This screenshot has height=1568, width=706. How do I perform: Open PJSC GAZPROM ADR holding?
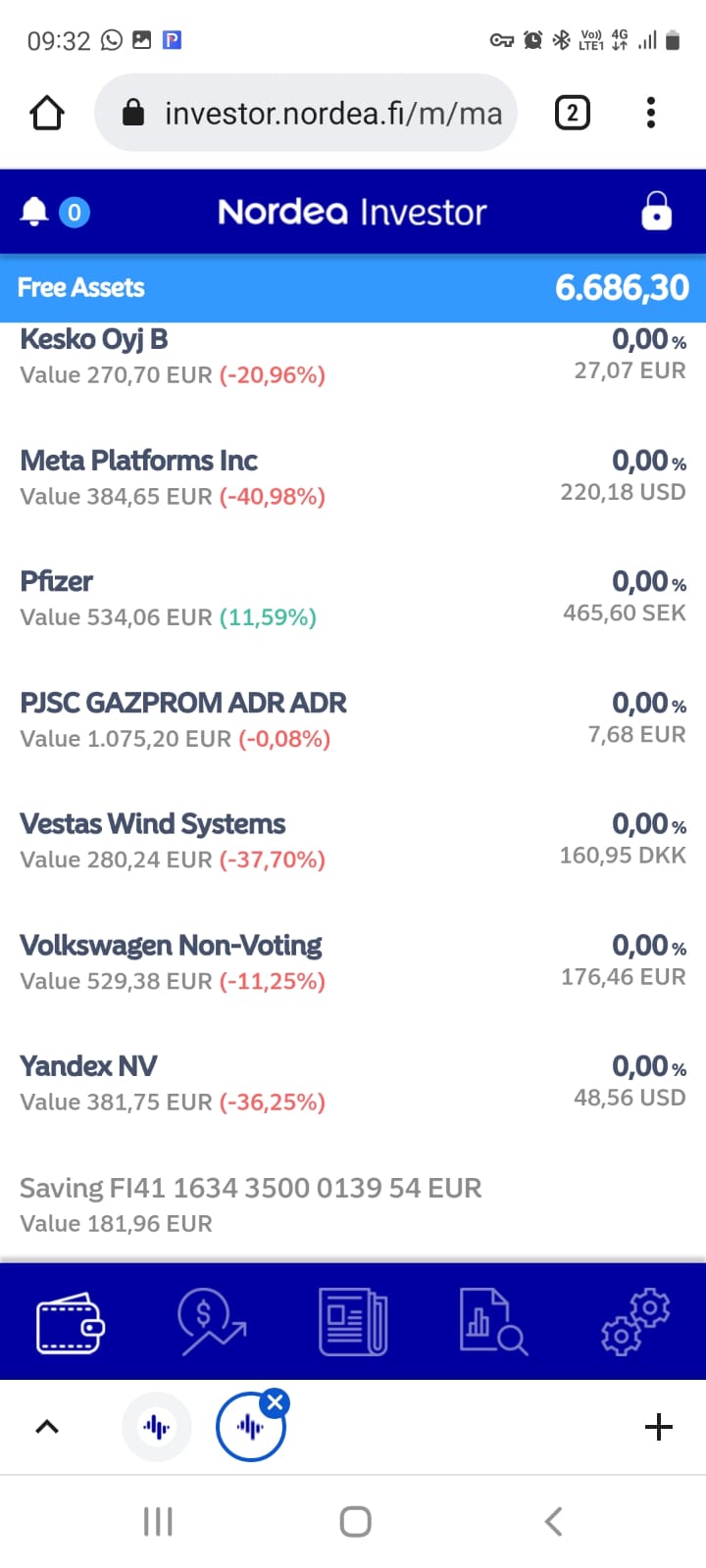353,720
